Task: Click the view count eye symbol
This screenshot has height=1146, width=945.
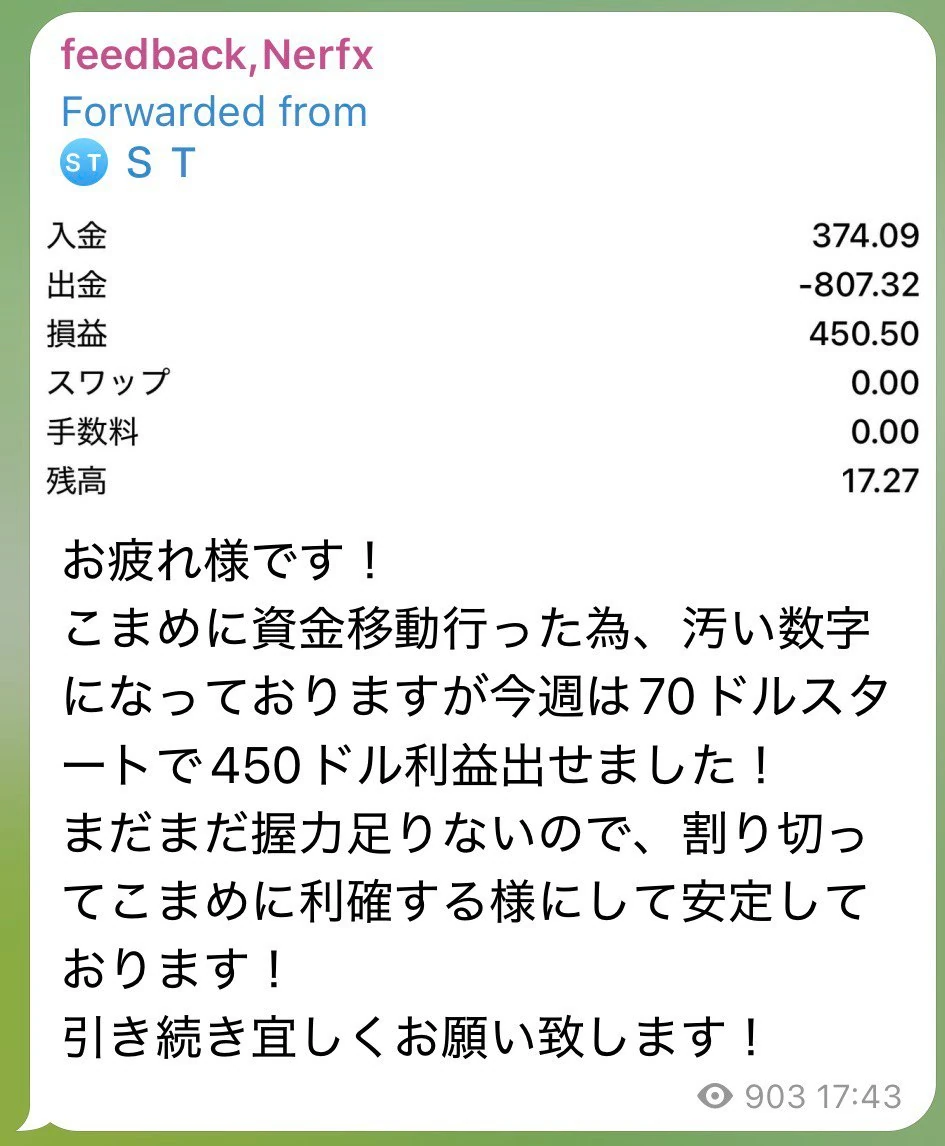Action: pos(716,1097)
